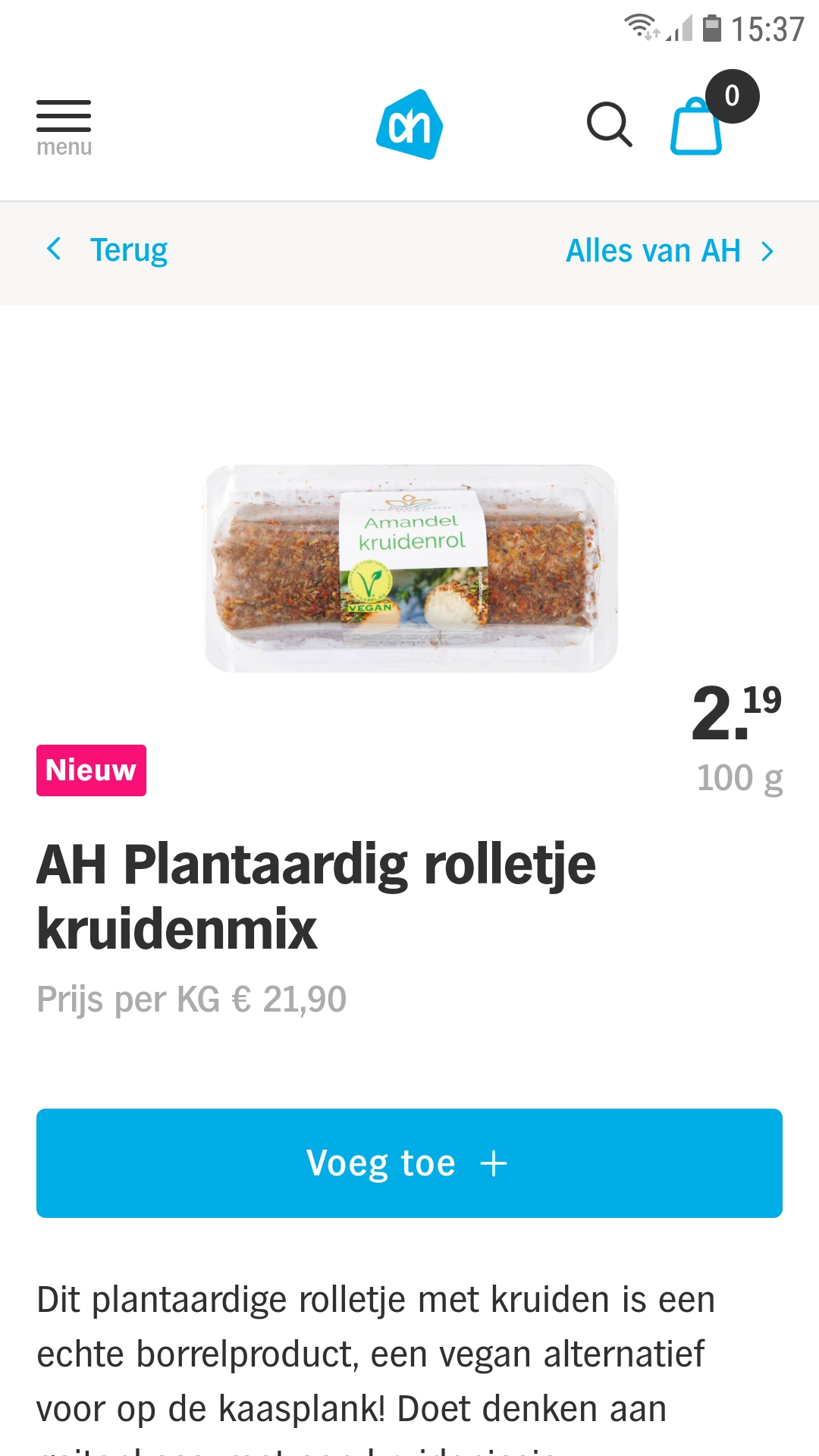Add product with Voeg toe button
Viewport: 819px width, 1456px height.
point(409,1163)
